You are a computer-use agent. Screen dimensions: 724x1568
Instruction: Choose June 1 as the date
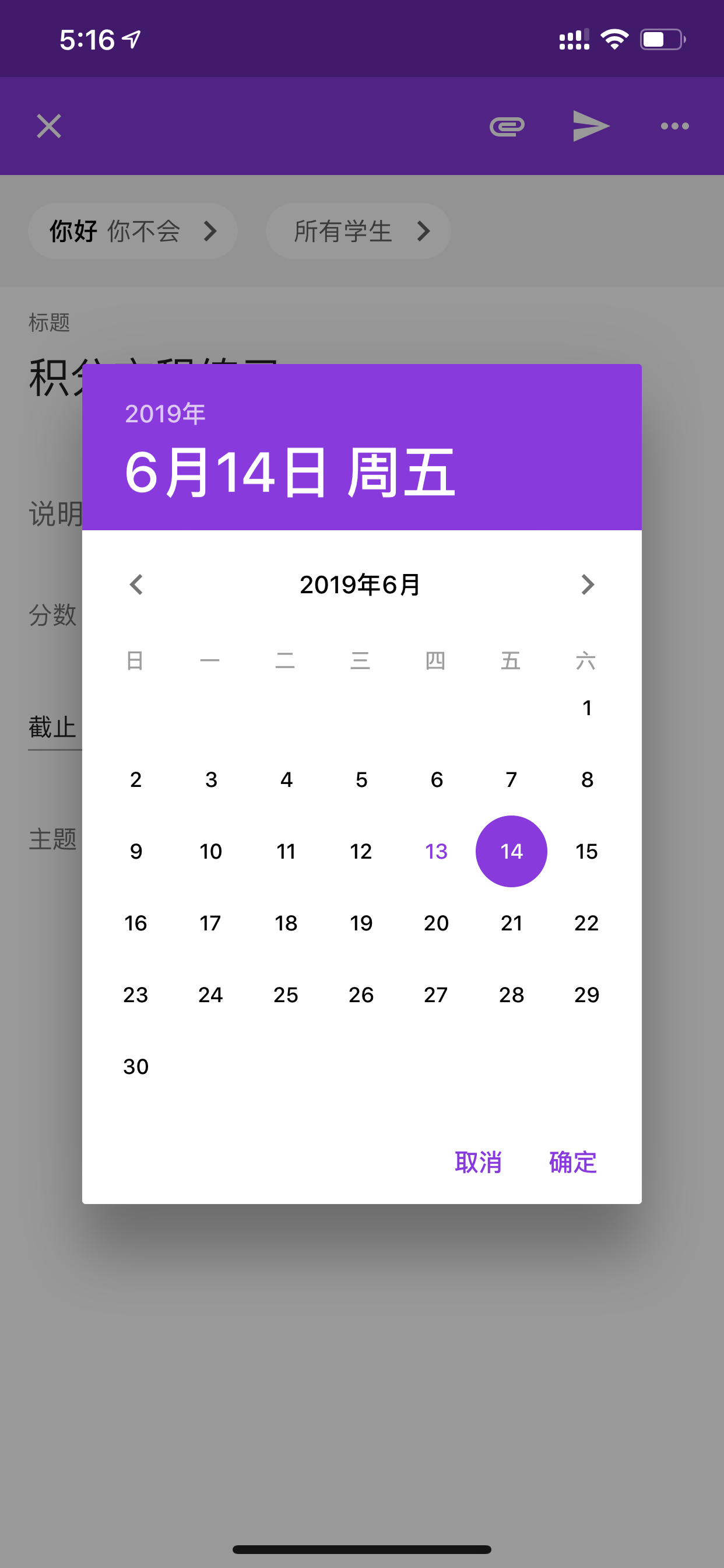586,708
